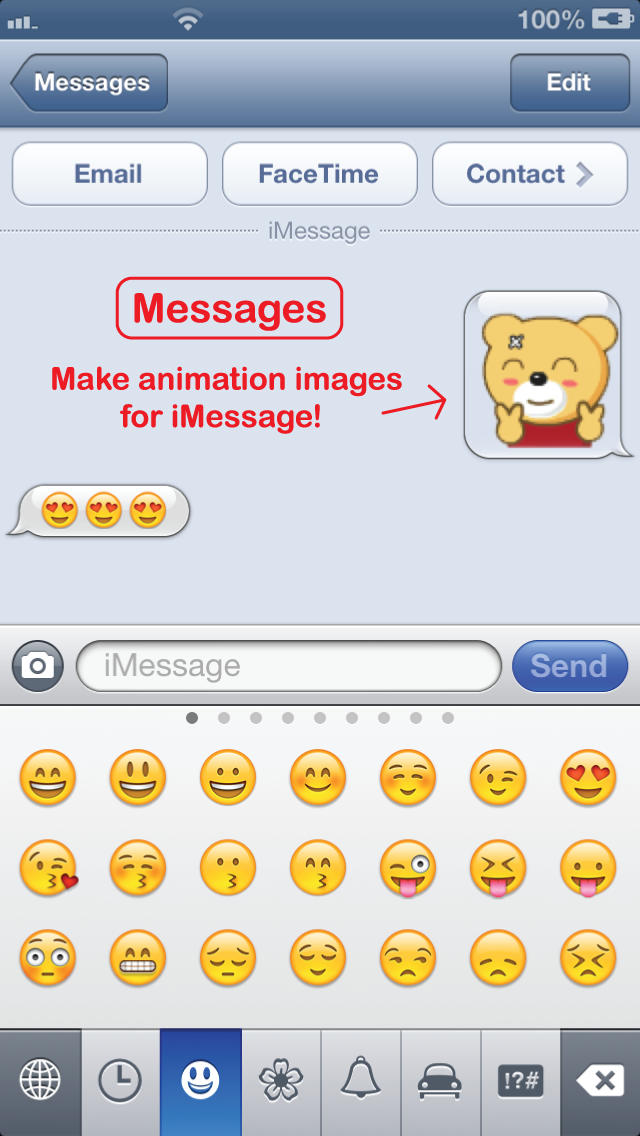Focus the iMessage text field
This screenshot has height=1136, width=640.
point(288,666)
